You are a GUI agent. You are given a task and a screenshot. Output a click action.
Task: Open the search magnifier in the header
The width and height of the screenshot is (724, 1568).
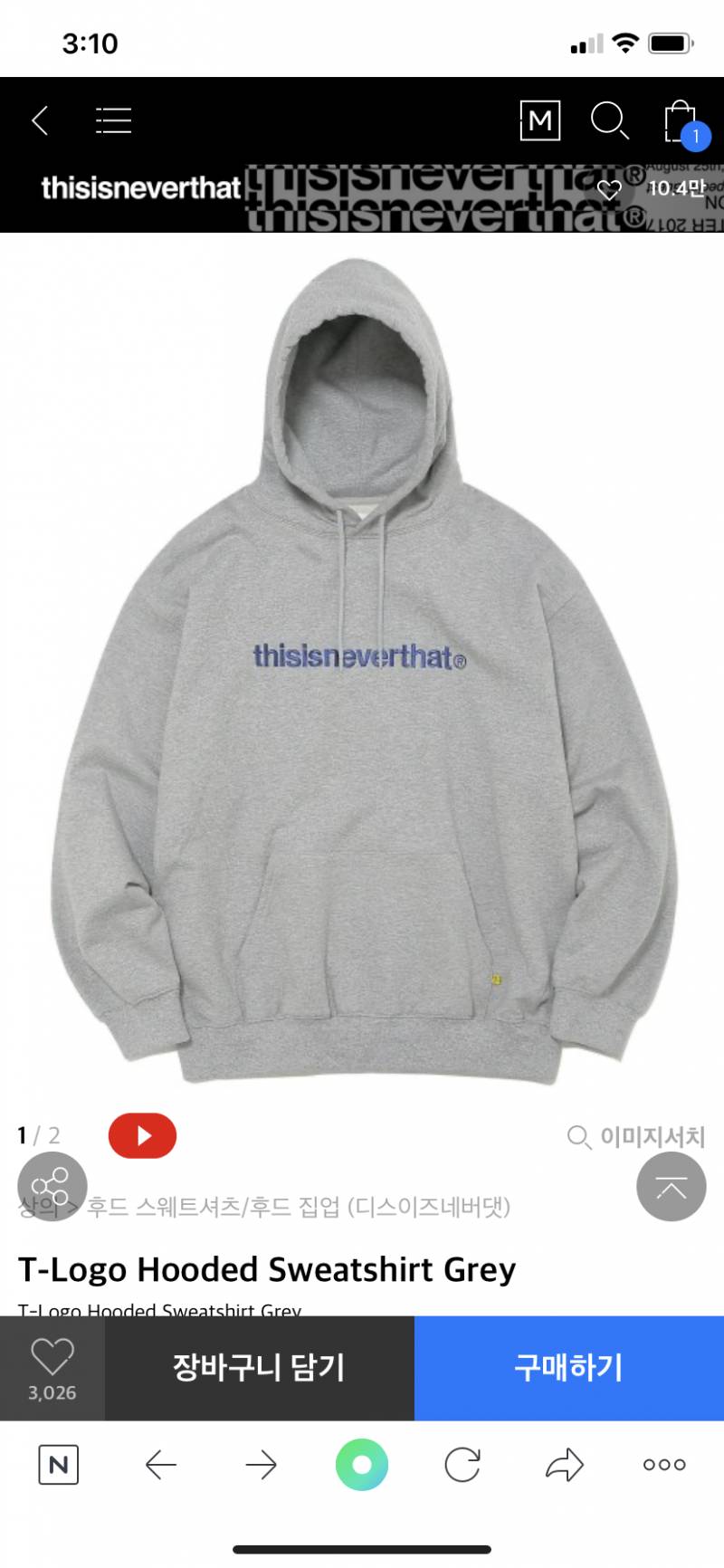coord(609,120)
